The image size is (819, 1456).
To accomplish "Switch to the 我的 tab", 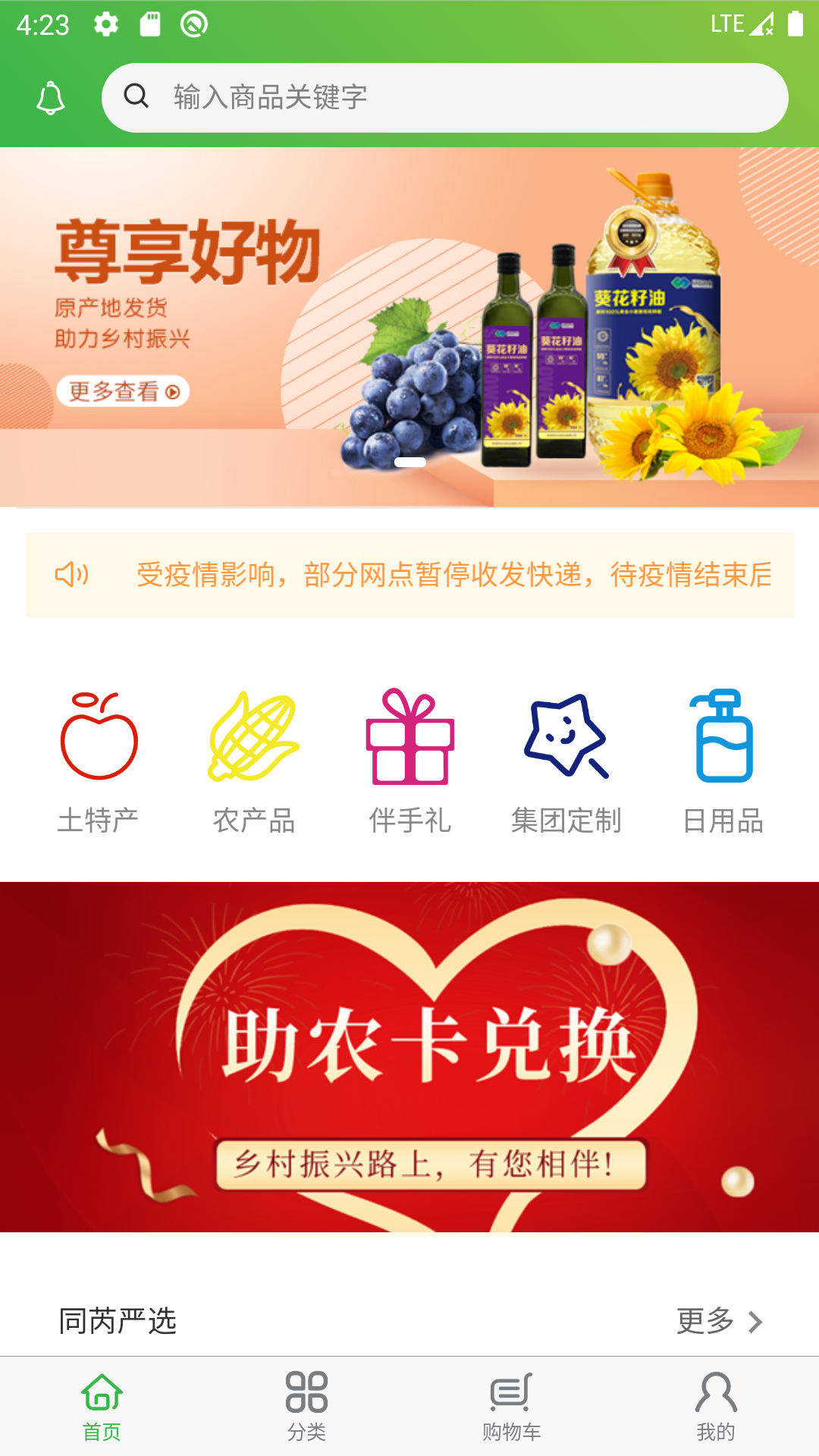I will pyautogui.click(x=716, y=1407).
